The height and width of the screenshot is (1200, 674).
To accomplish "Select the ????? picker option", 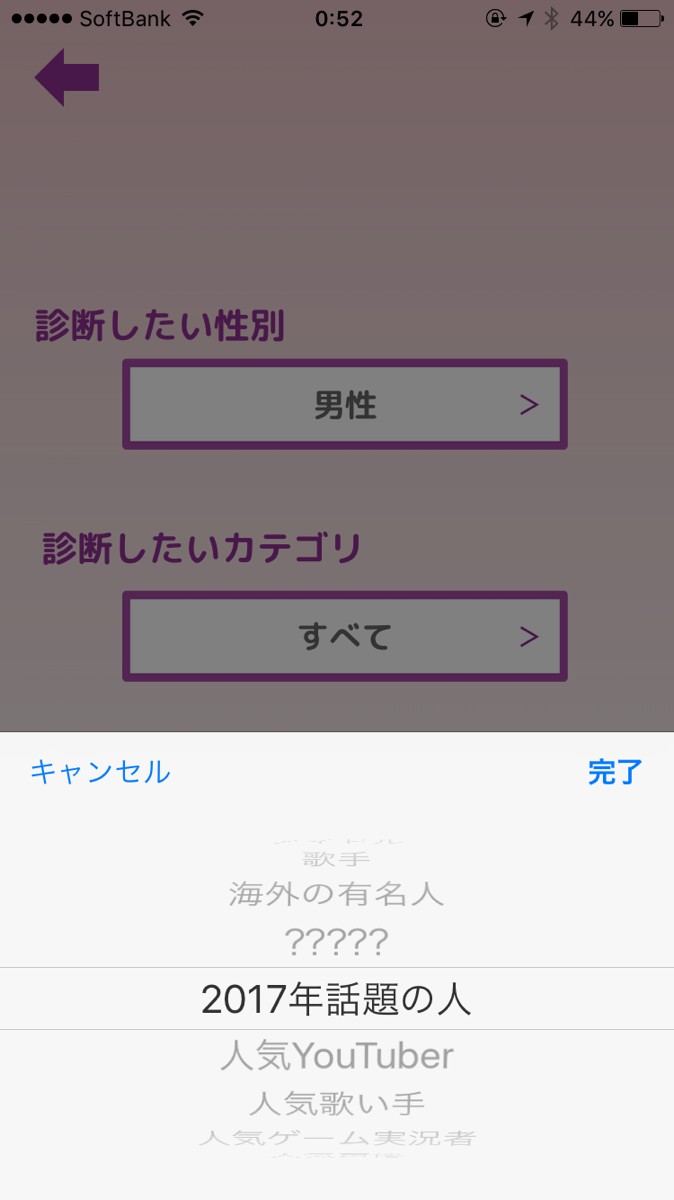I will 336,941.
